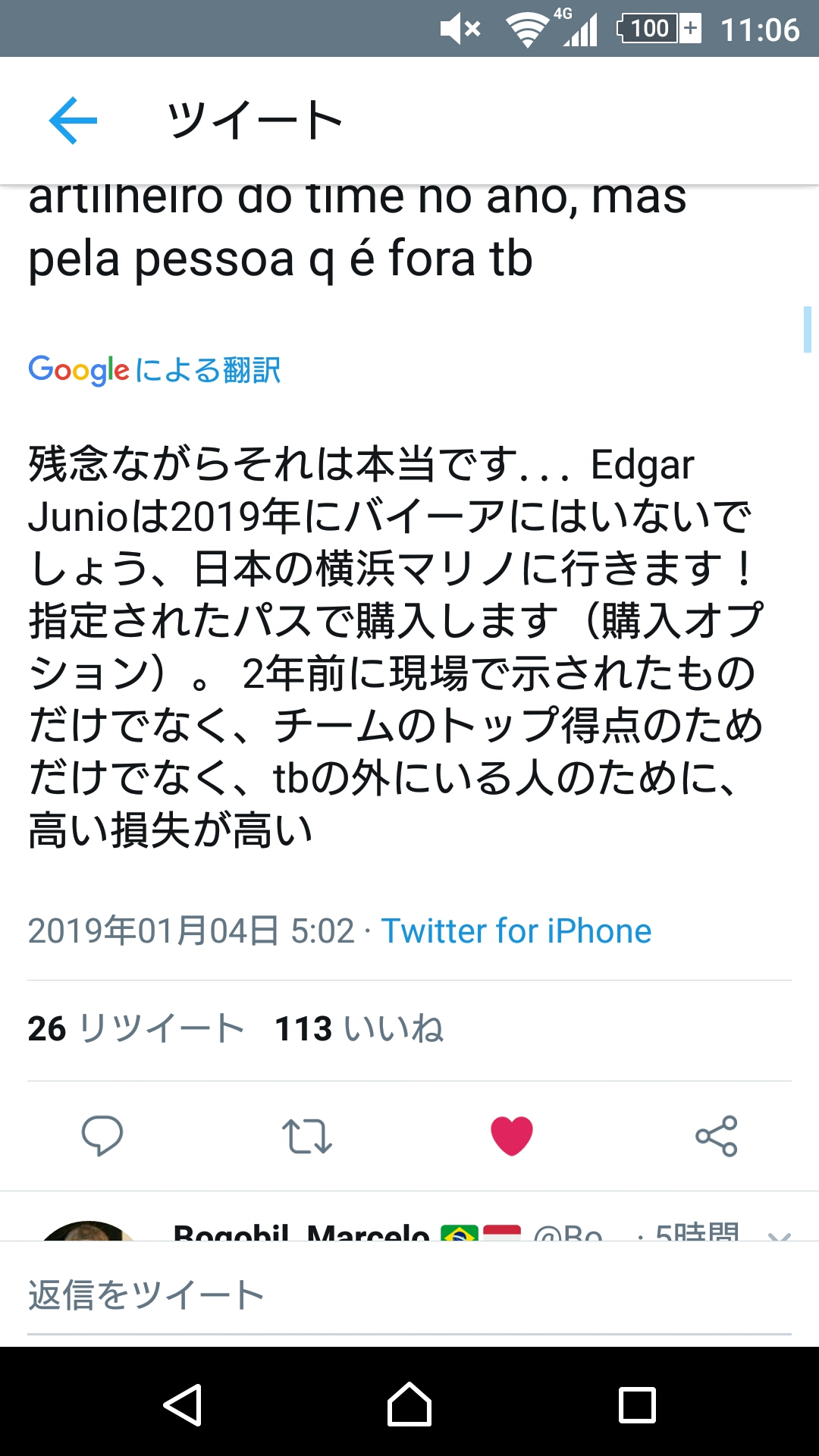
Task: View the 113 likes list
Action: (x=359, y=1029)
